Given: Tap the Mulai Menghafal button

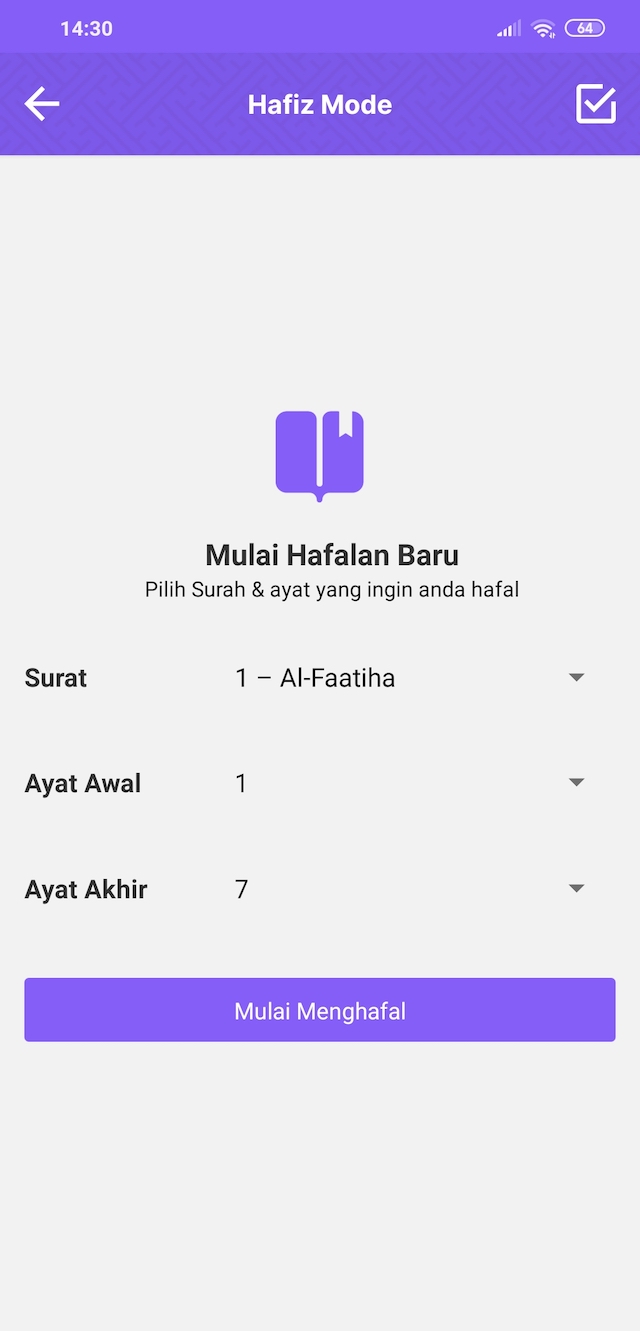Looking at the screenshot, I should point(320,1010).
